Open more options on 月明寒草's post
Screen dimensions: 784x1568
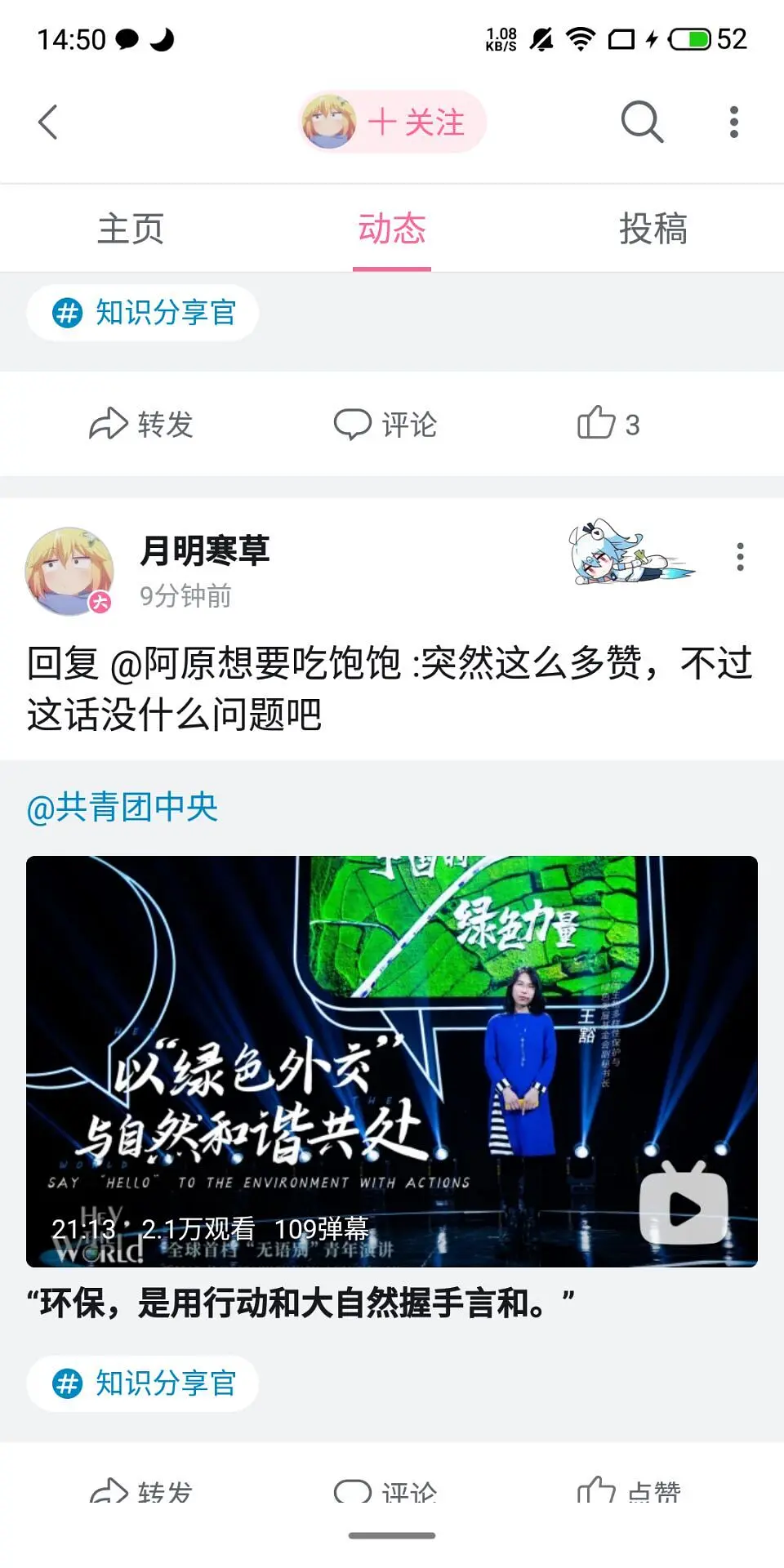740,557
